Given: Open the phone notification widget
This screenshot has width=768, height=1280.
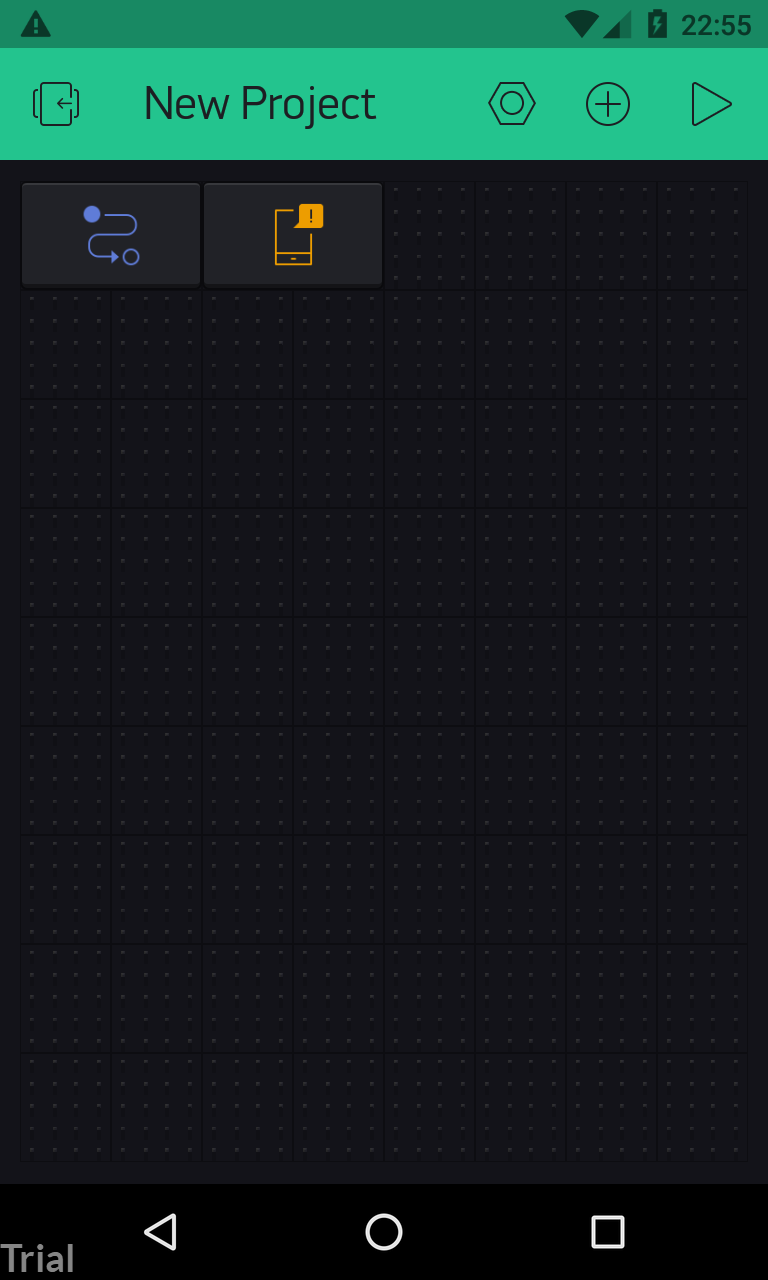Looking at the screenshot, I should pos(293,235).
